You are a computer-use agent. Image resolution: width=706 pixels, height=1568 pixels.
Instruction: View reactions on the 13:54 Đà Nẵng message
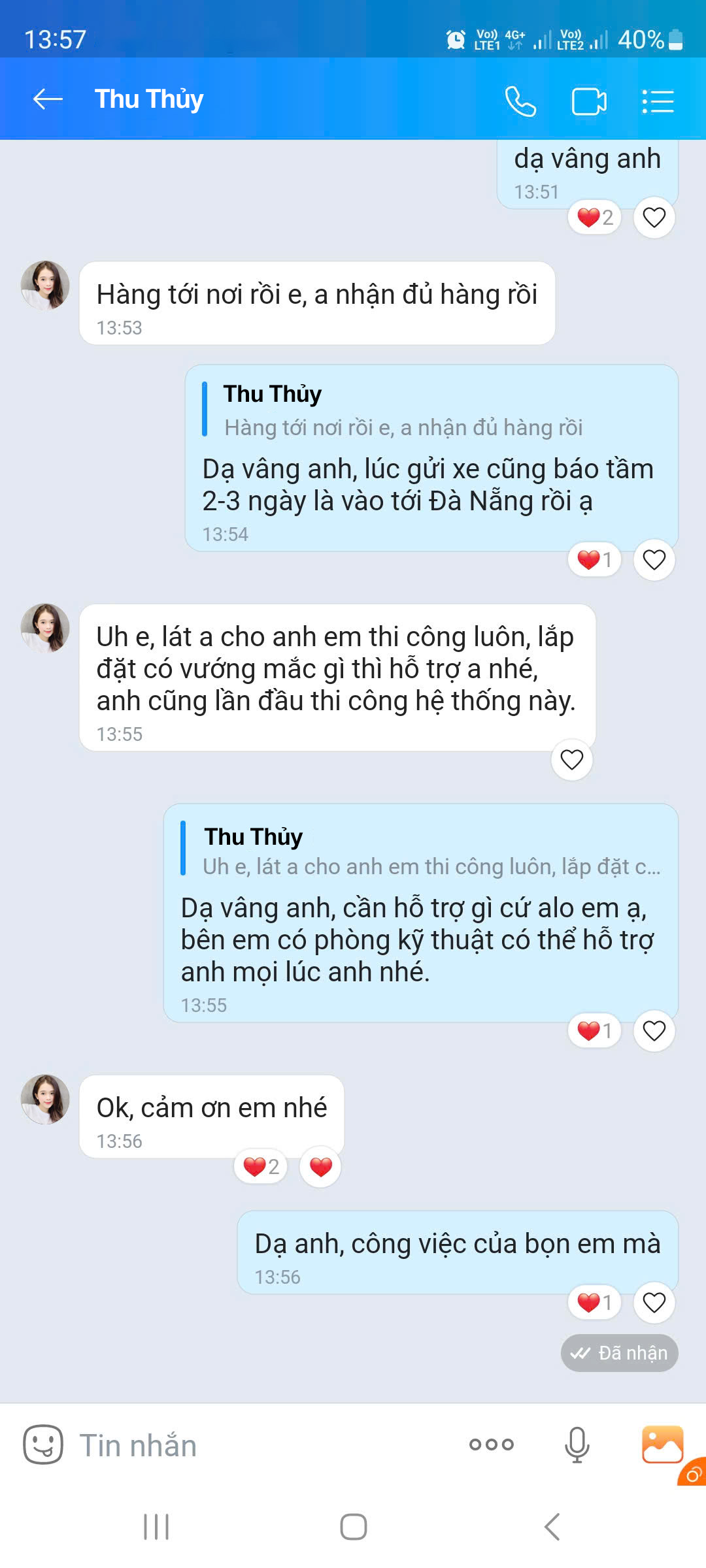coord(594,560)
